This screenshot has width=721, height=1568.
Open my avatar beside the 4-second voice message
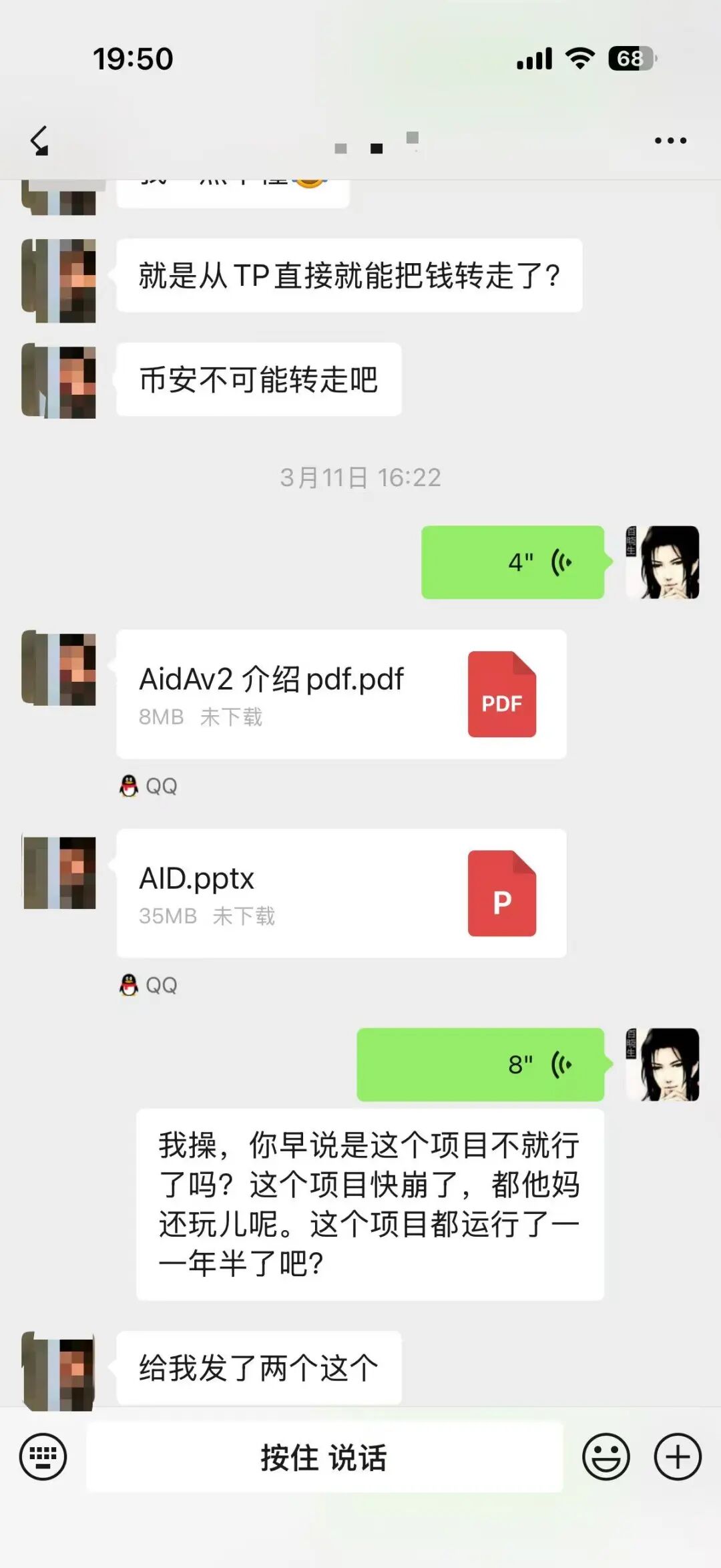662,562
